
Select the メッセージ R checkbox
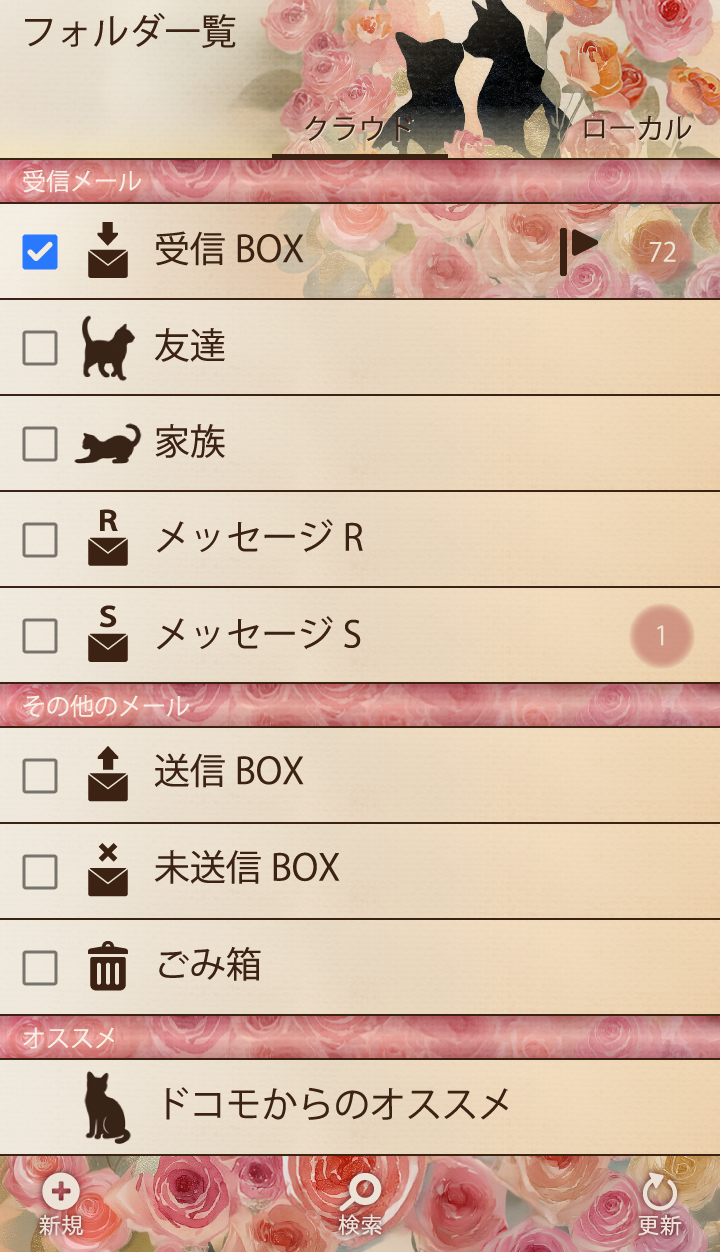(x=40, y=540)
